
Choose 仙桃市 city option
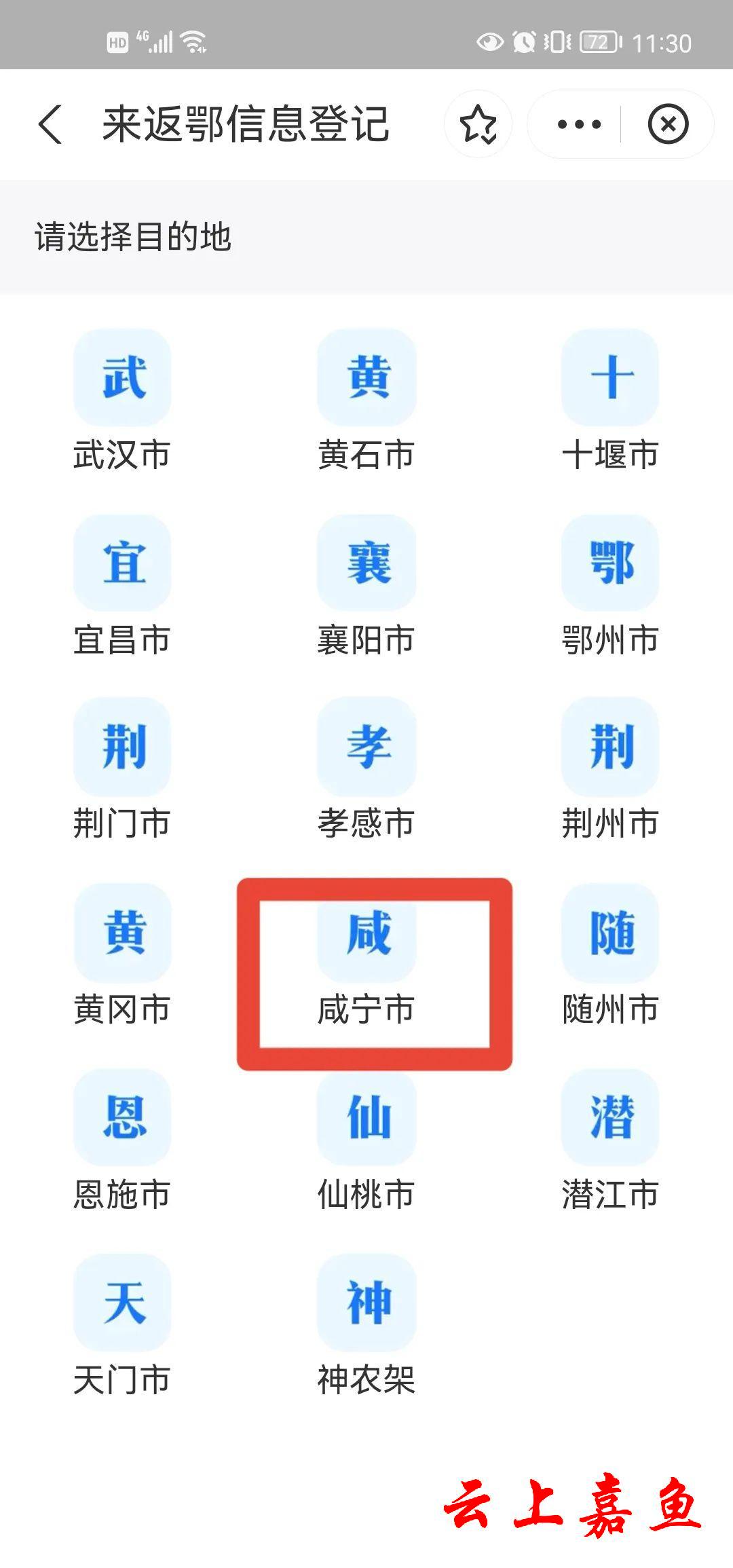[x=366, y=1141]
